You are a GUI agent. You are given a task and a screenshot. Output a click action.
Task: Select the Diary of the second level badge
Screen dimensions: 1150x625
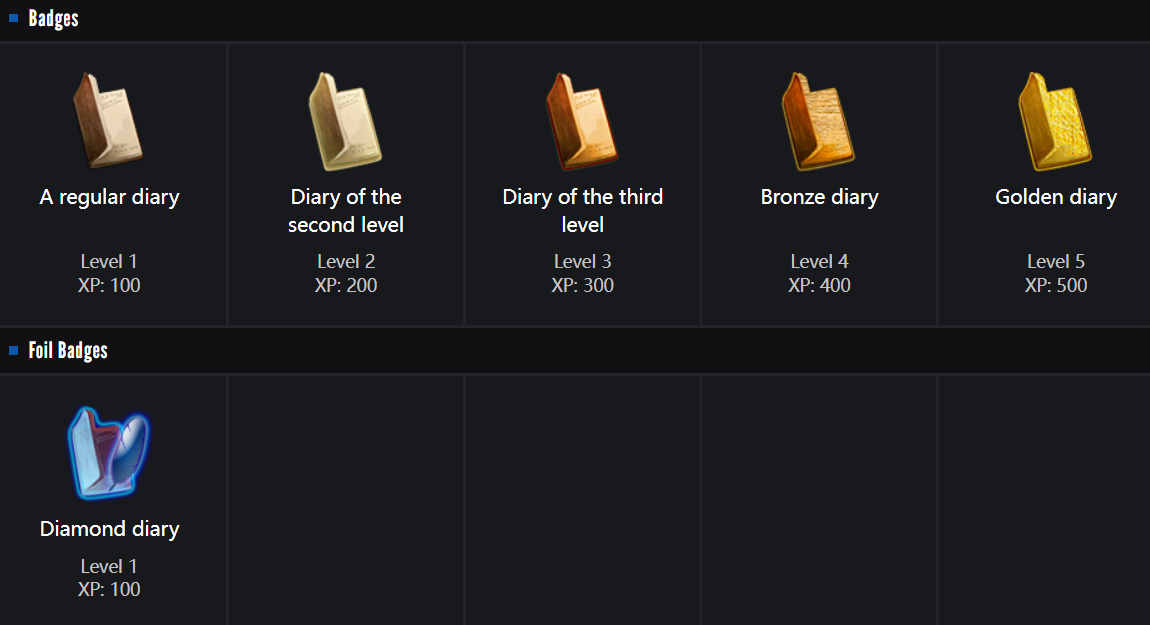click(345, 120)
